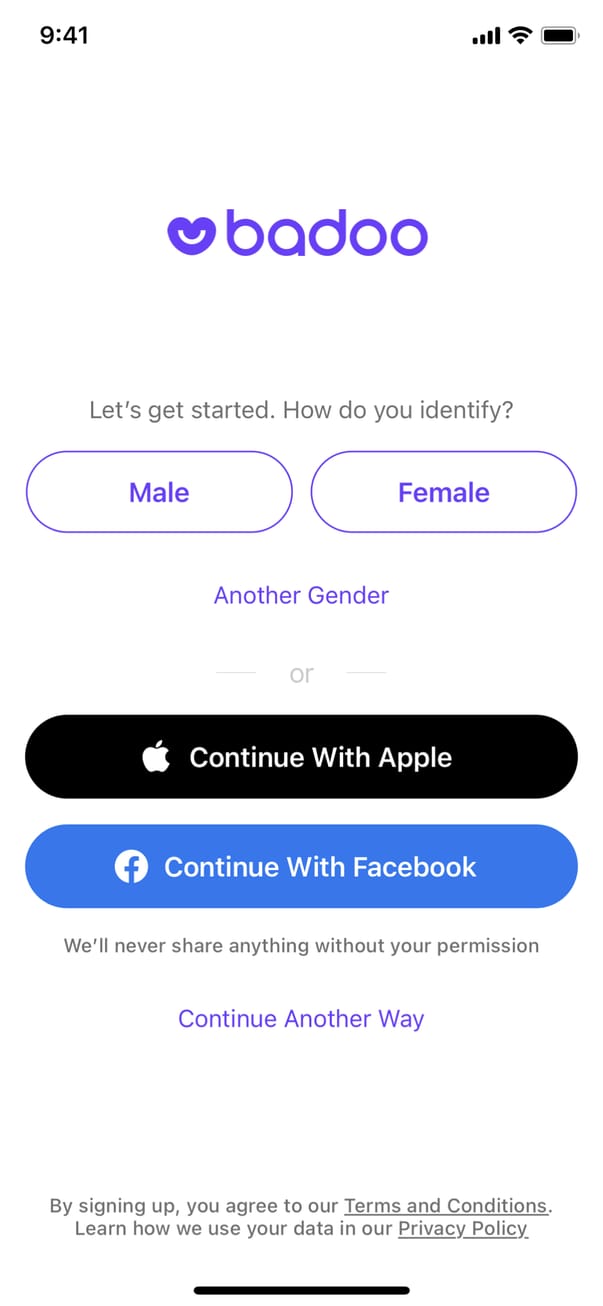Choose the Female option
Screen dimensions: 603x1306
click(443, 492)
